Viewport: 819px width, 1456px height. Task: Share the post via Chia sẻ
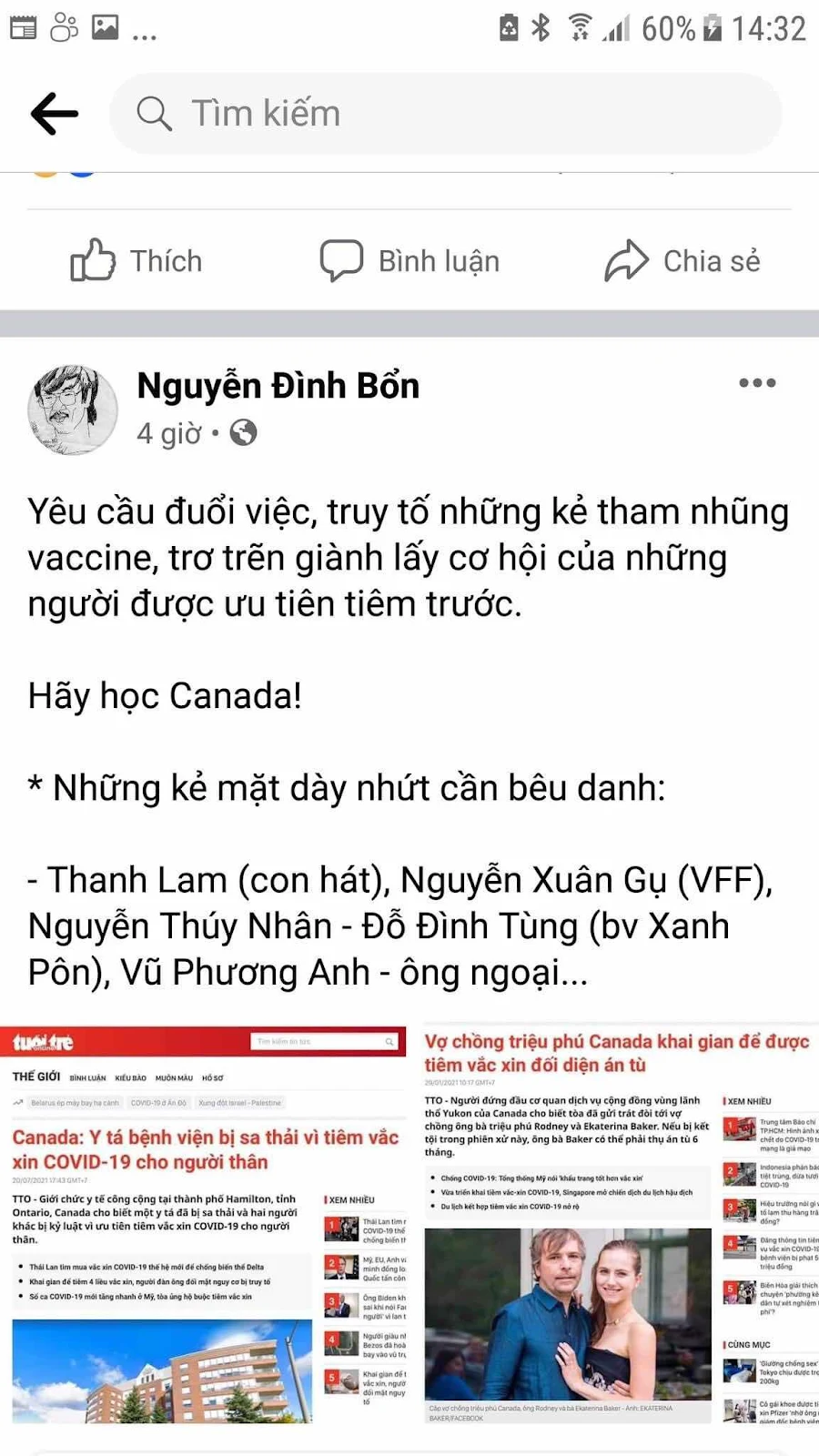pos(682,261)
